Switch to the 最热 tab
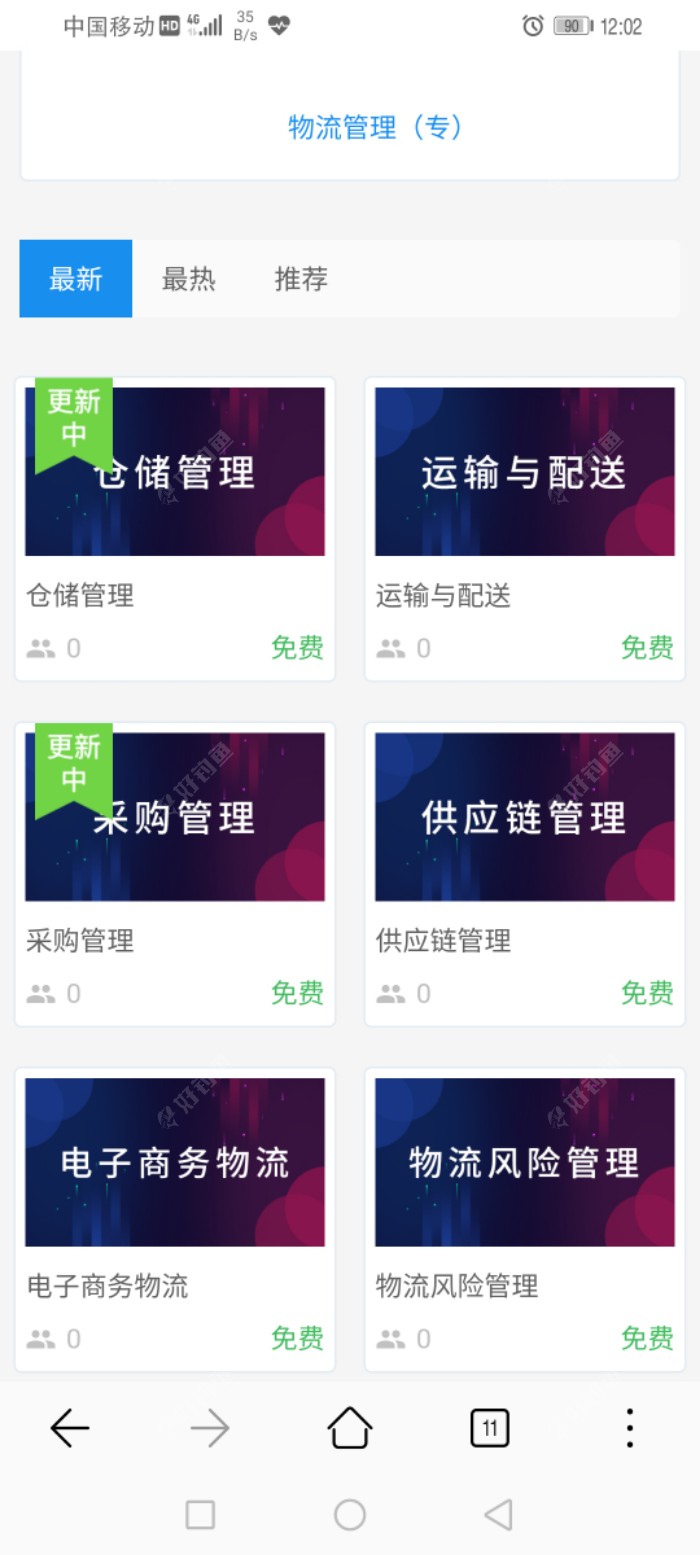 pos(188,279)
